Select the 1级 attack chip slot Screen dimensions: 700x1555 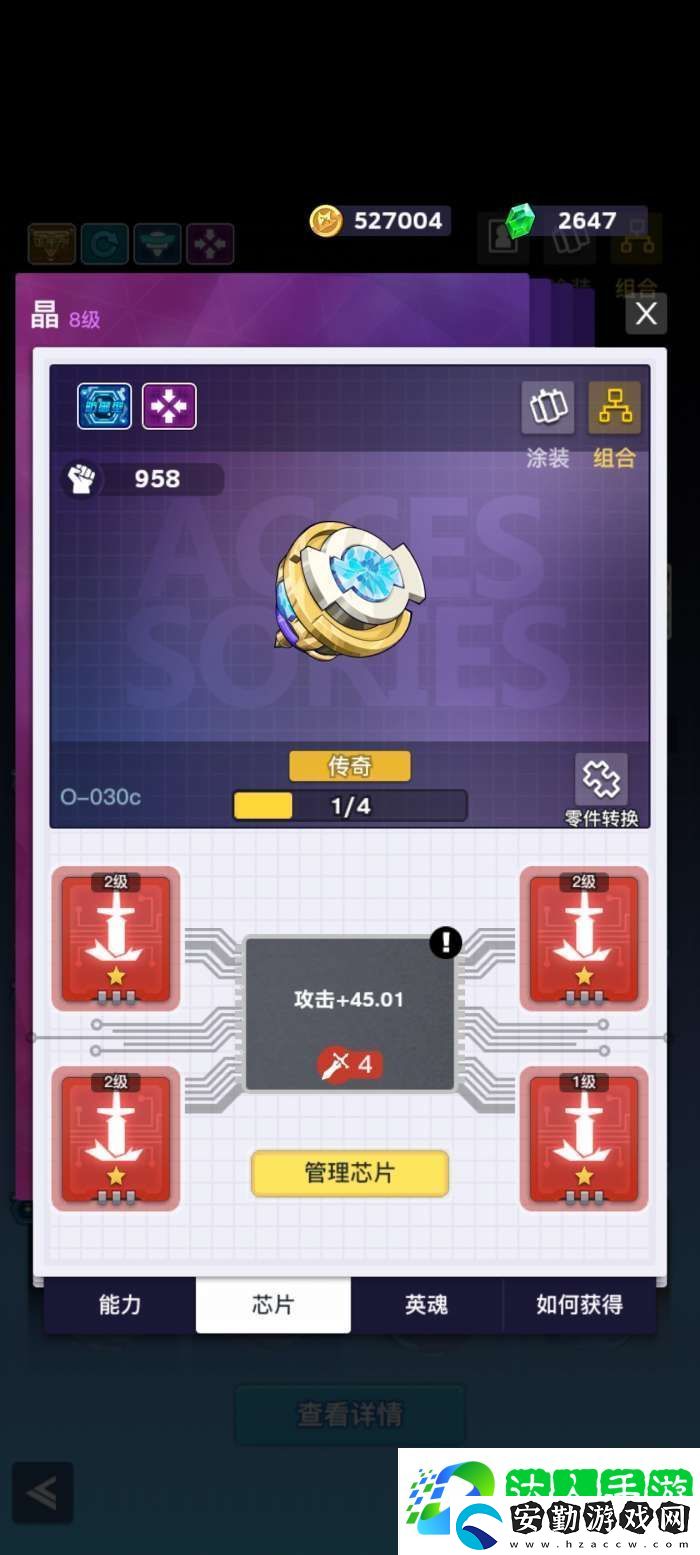pos(584,1138)
